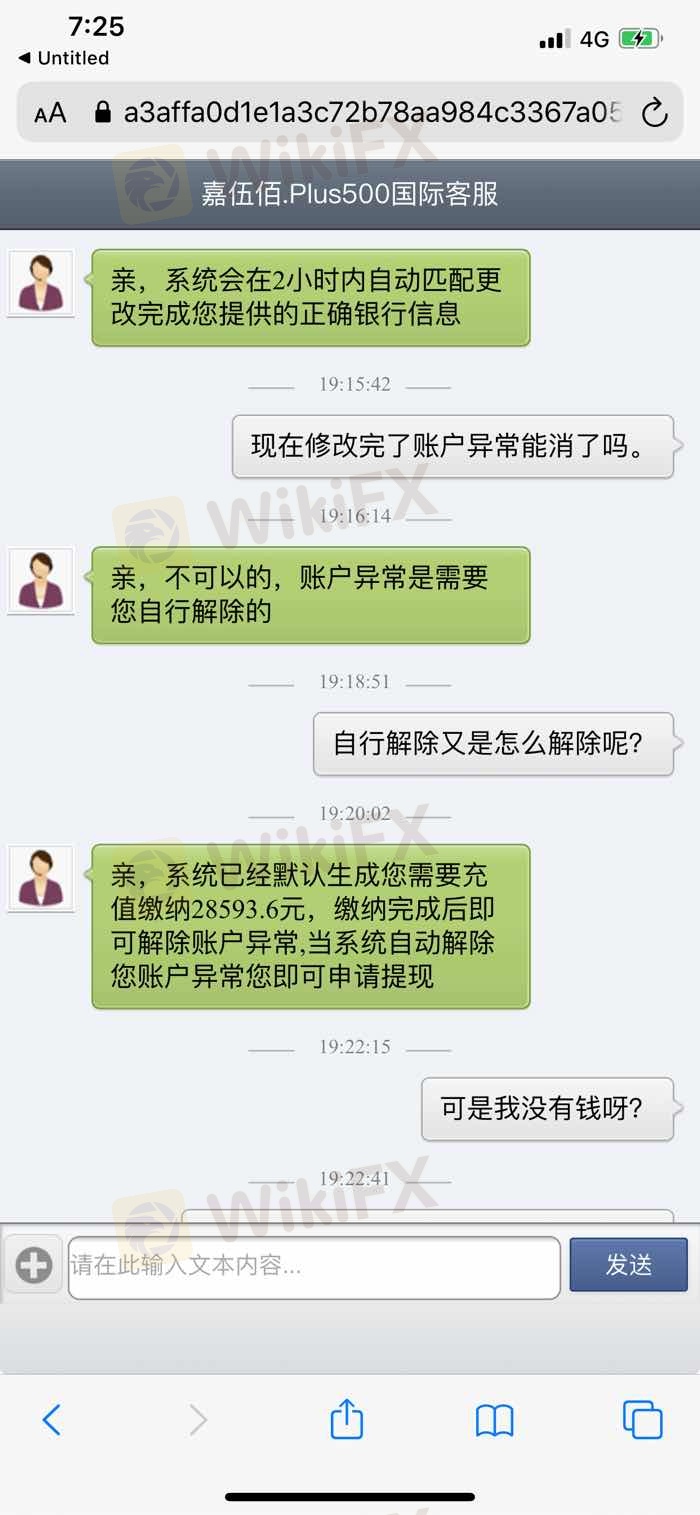Screen dimensions: 700x1515
Task: Show open Safari tabs
Action: click(642, 1419)
